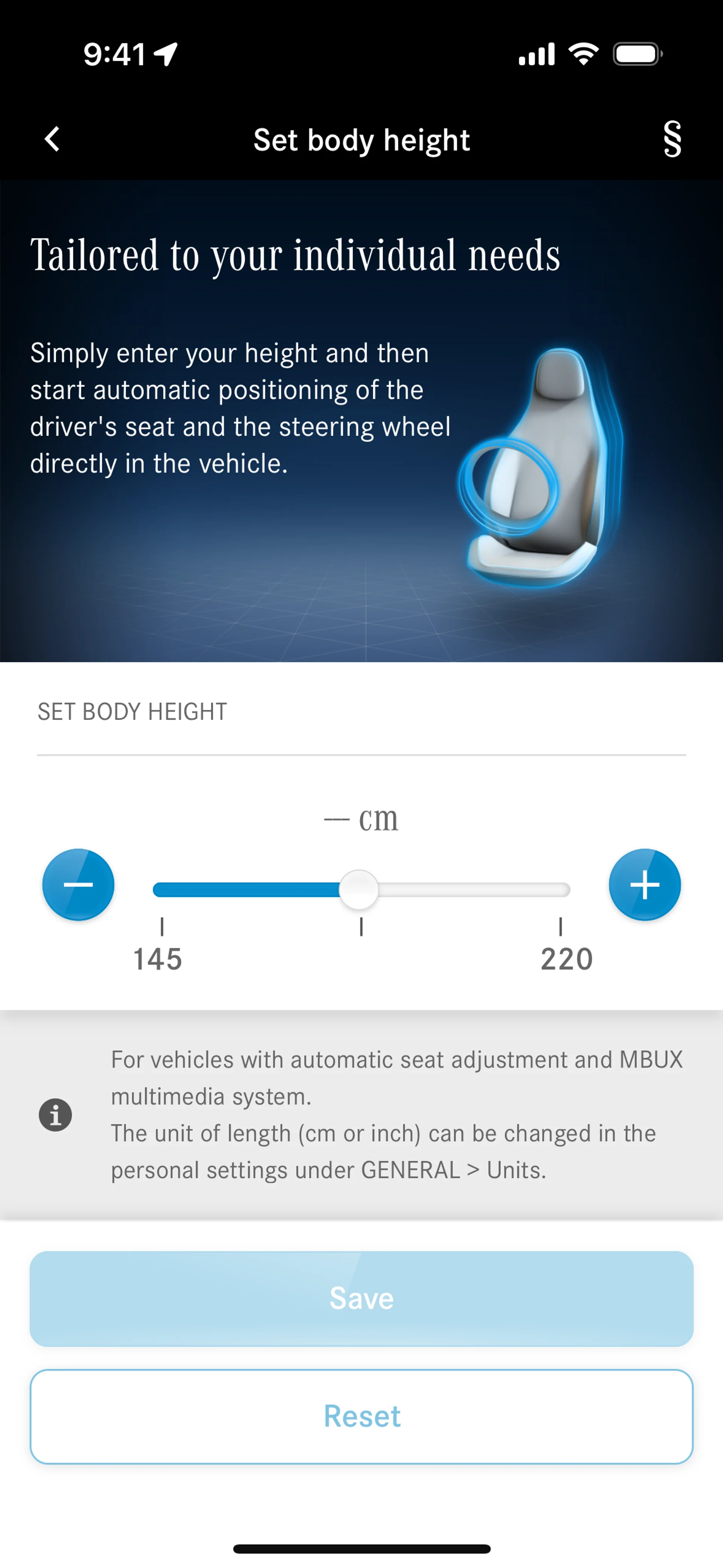Image resolution: width=723 pixels, height=1568 pixels.
Task: Open the legal paragraph icon
Action: 672,139
